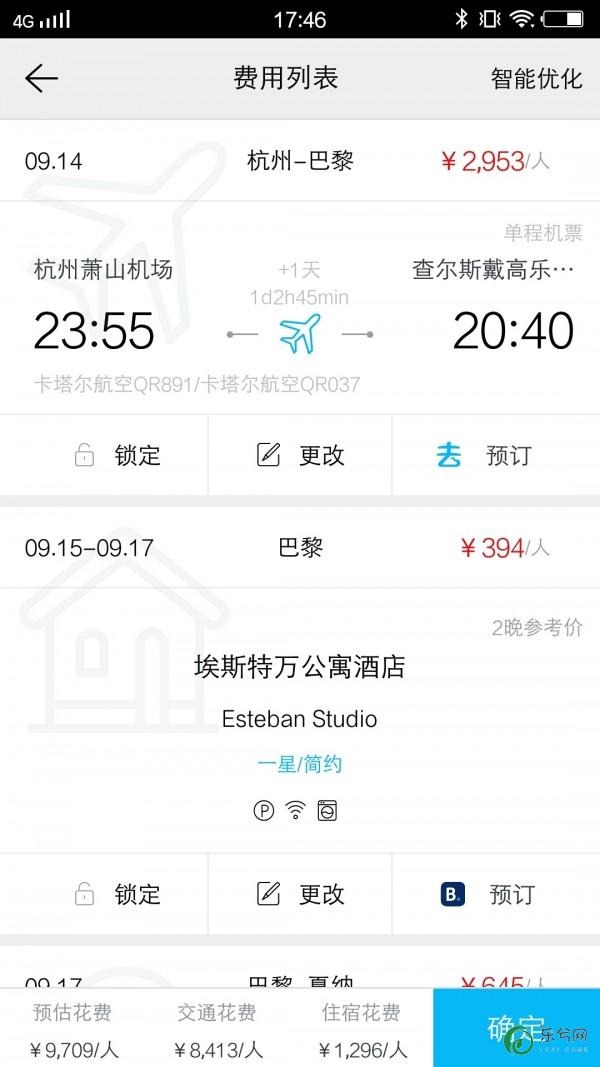Open 智能优化 smart optimization
Viewport: 600px width, 1067px height.
[537, 79]
